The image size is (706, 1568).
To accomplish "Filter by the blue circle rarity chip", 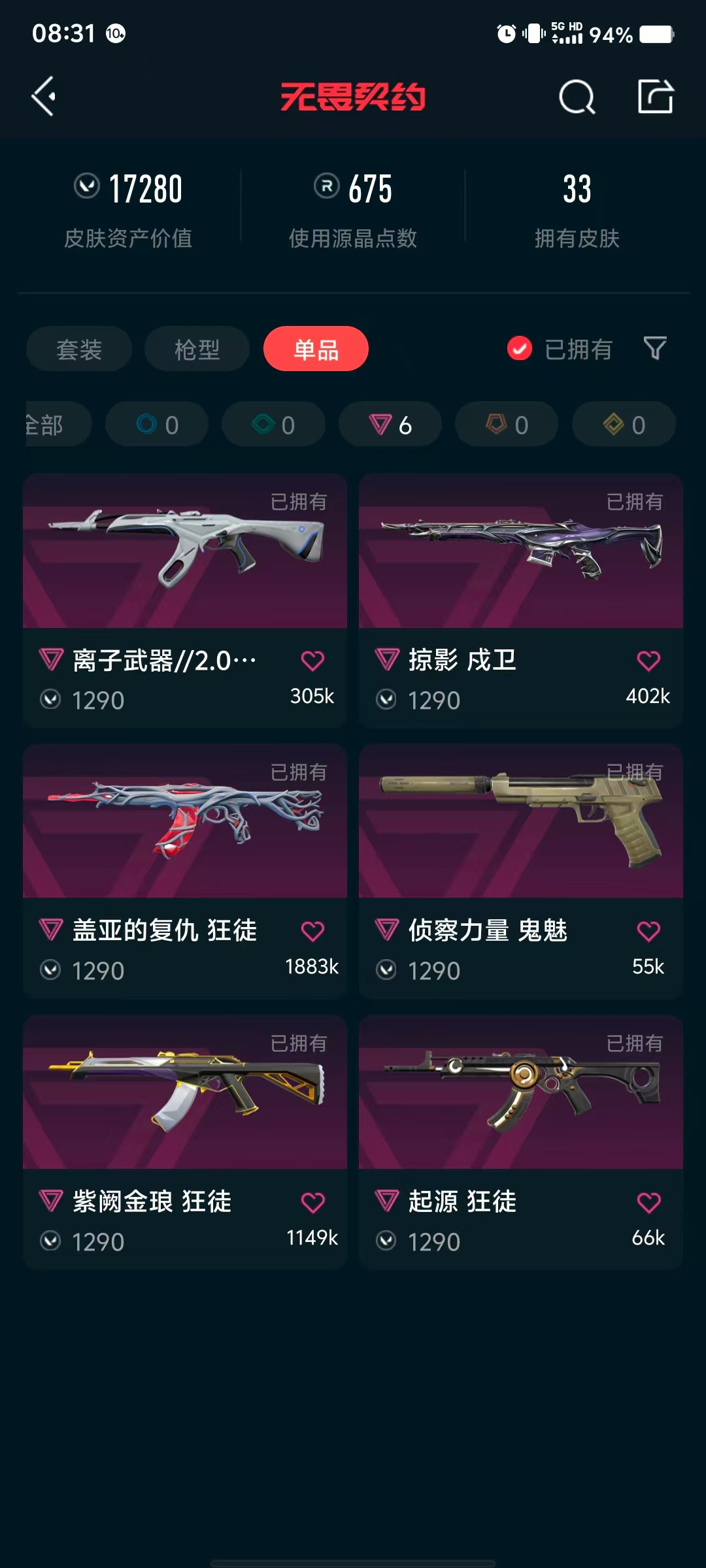I will coord(157,425).
